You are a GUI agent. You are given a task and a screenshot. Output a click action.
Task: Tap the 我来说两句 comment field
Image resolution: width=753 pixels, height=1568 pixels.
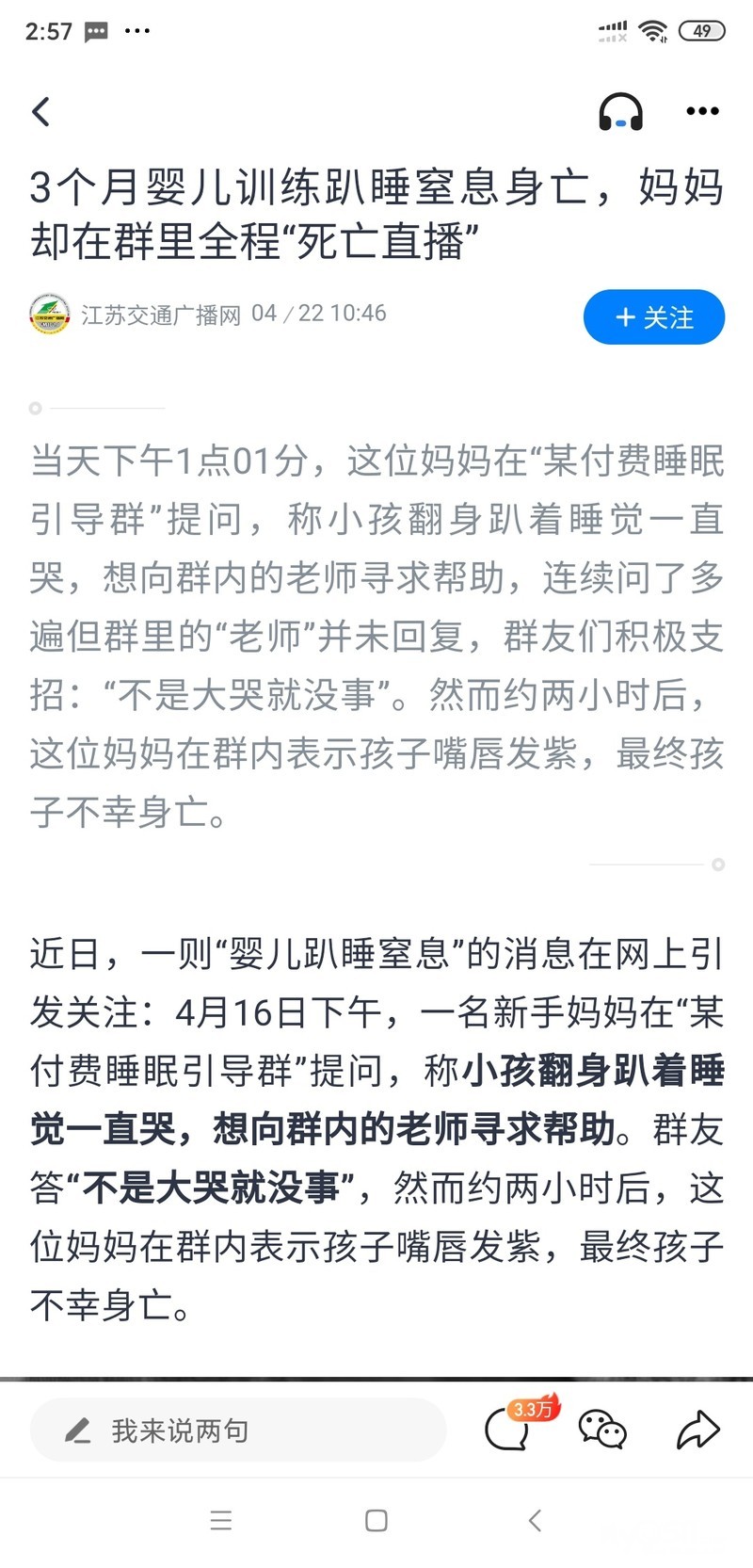(238, 1431)
